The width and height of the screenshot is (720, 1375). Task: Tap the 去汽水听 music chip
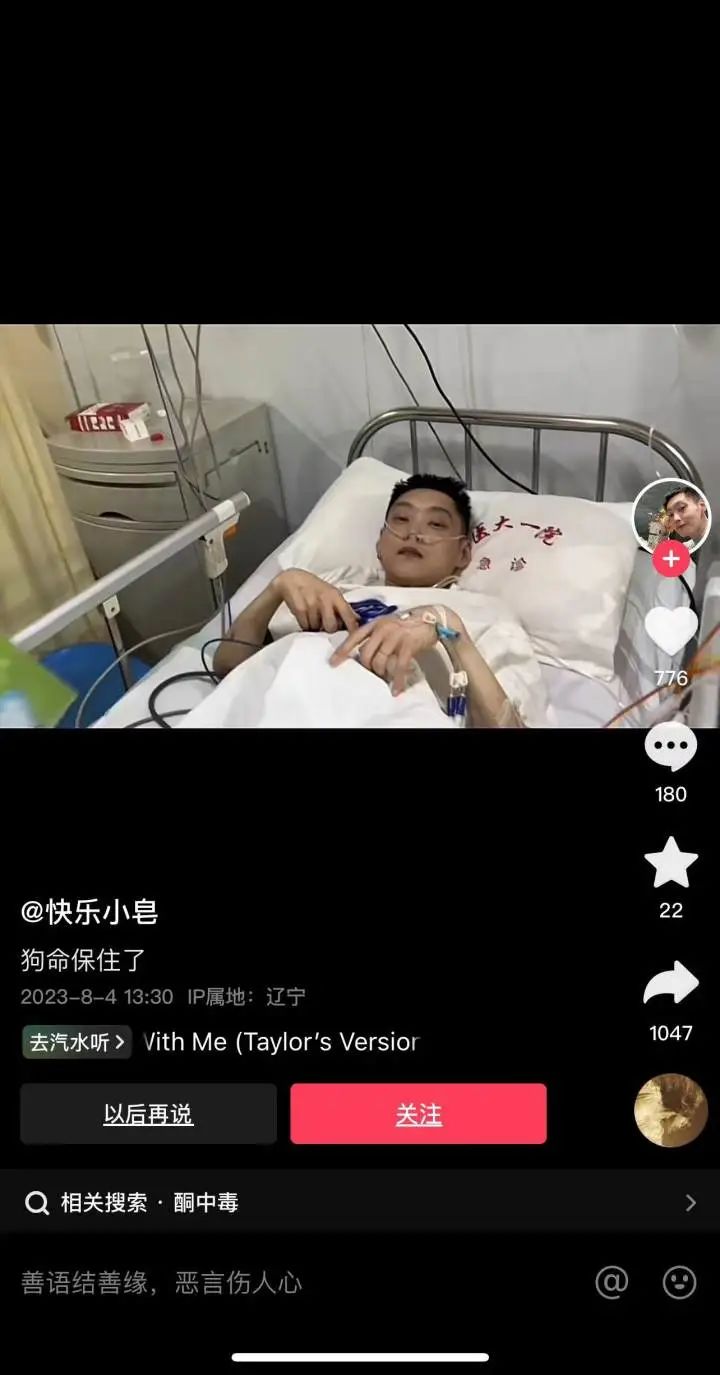click(x=77, y=1042)
